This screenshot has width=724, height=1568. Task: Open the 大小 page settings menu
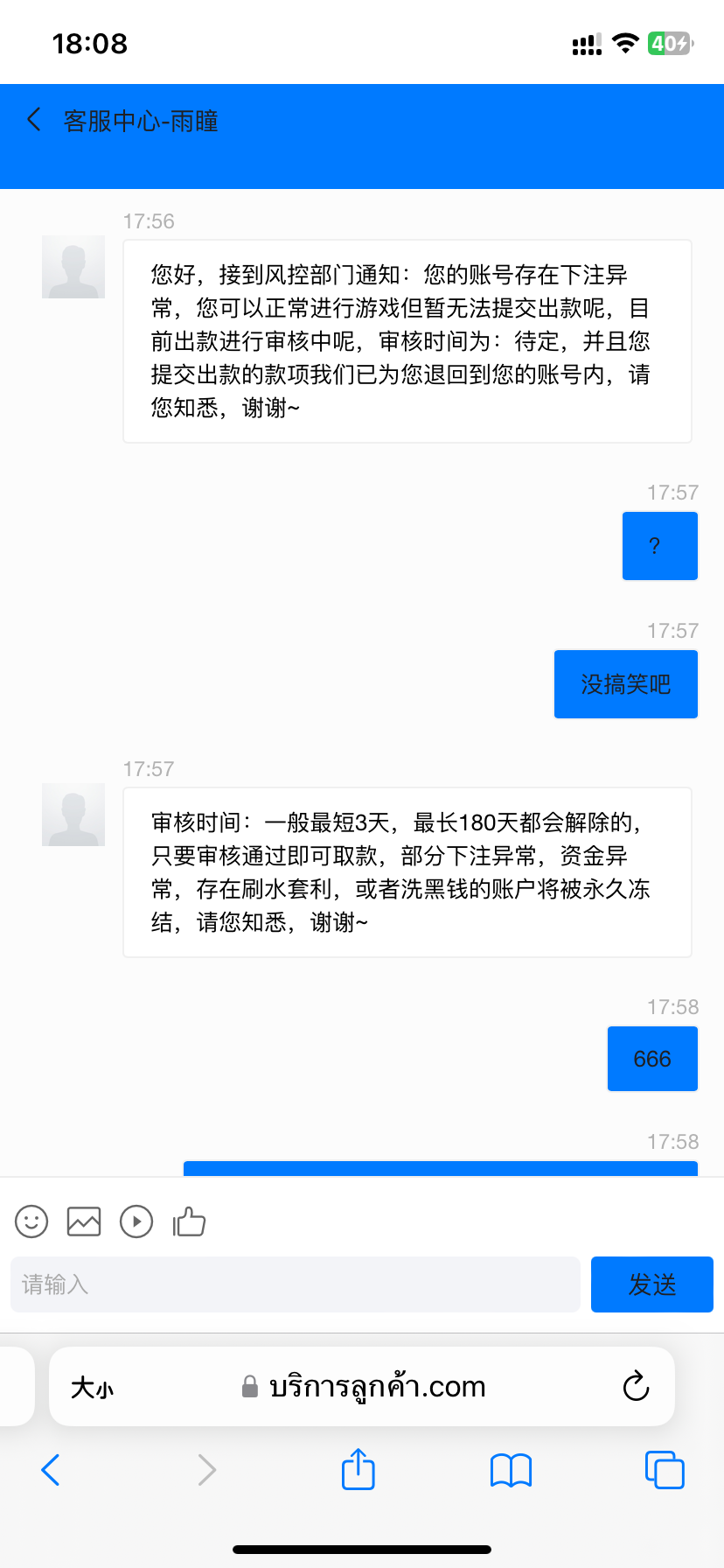[x=92, y=1387]
